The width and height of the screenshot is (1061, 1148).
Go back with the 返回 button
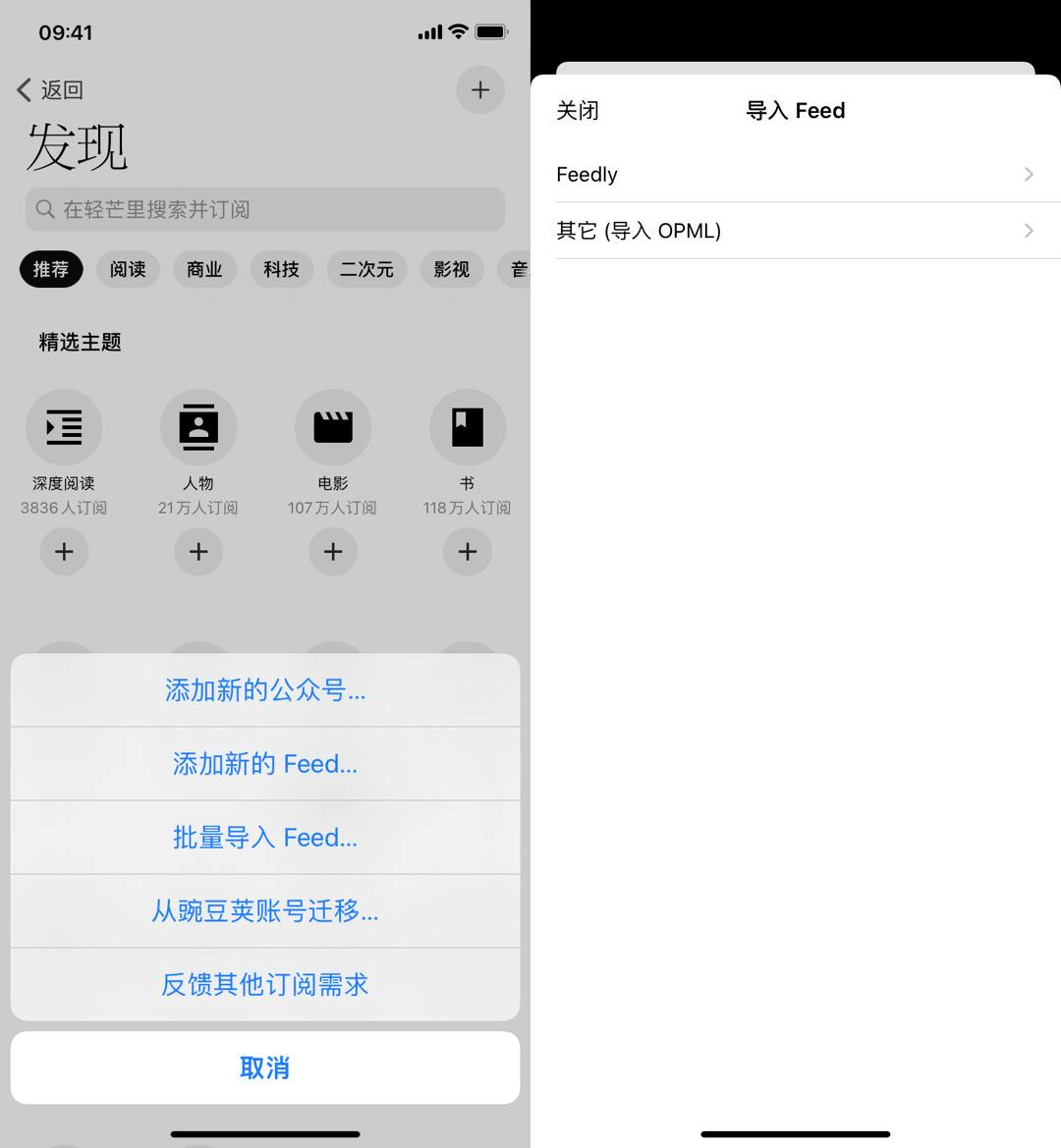point(50,90)
